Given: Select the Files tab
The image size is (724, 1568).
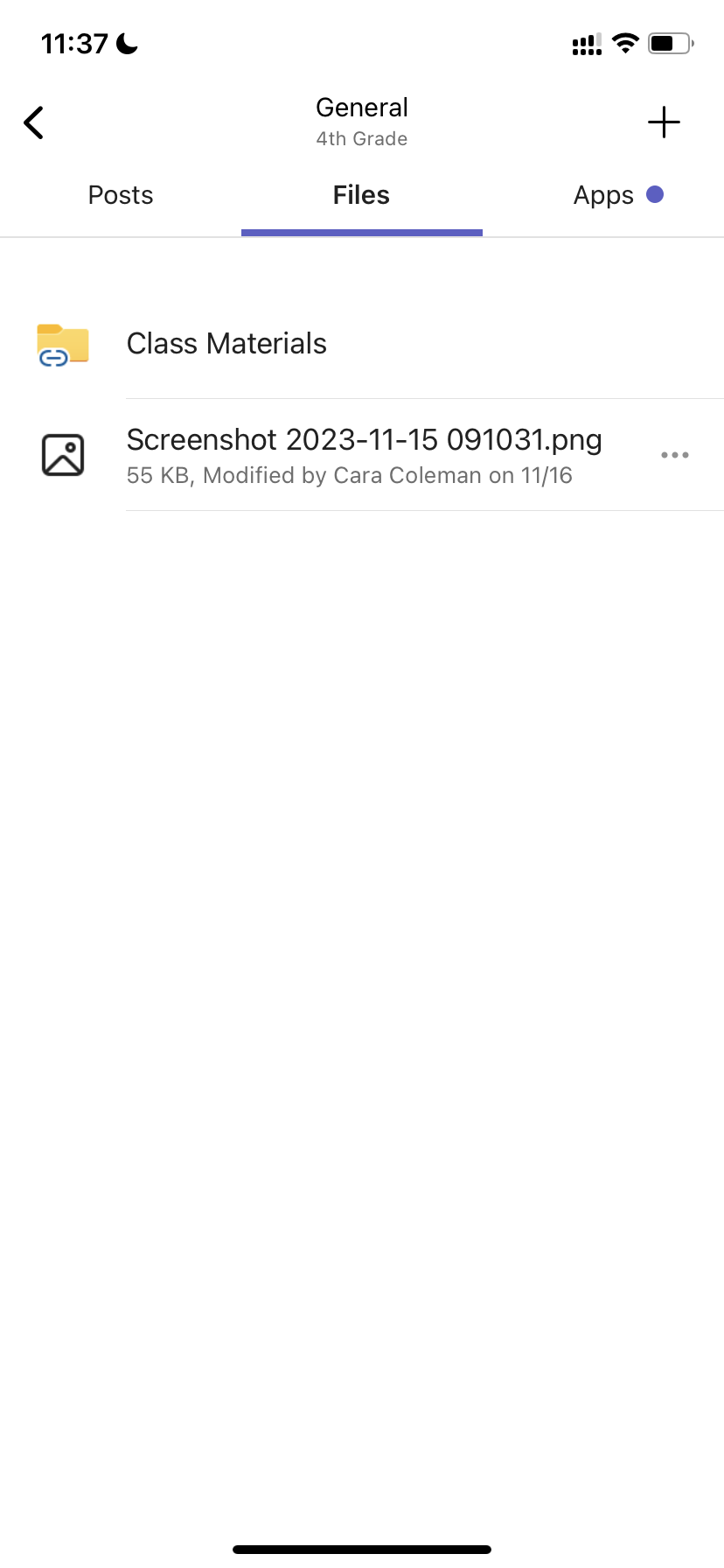Looking at the screenshot, I should click(x=361, y=195).
